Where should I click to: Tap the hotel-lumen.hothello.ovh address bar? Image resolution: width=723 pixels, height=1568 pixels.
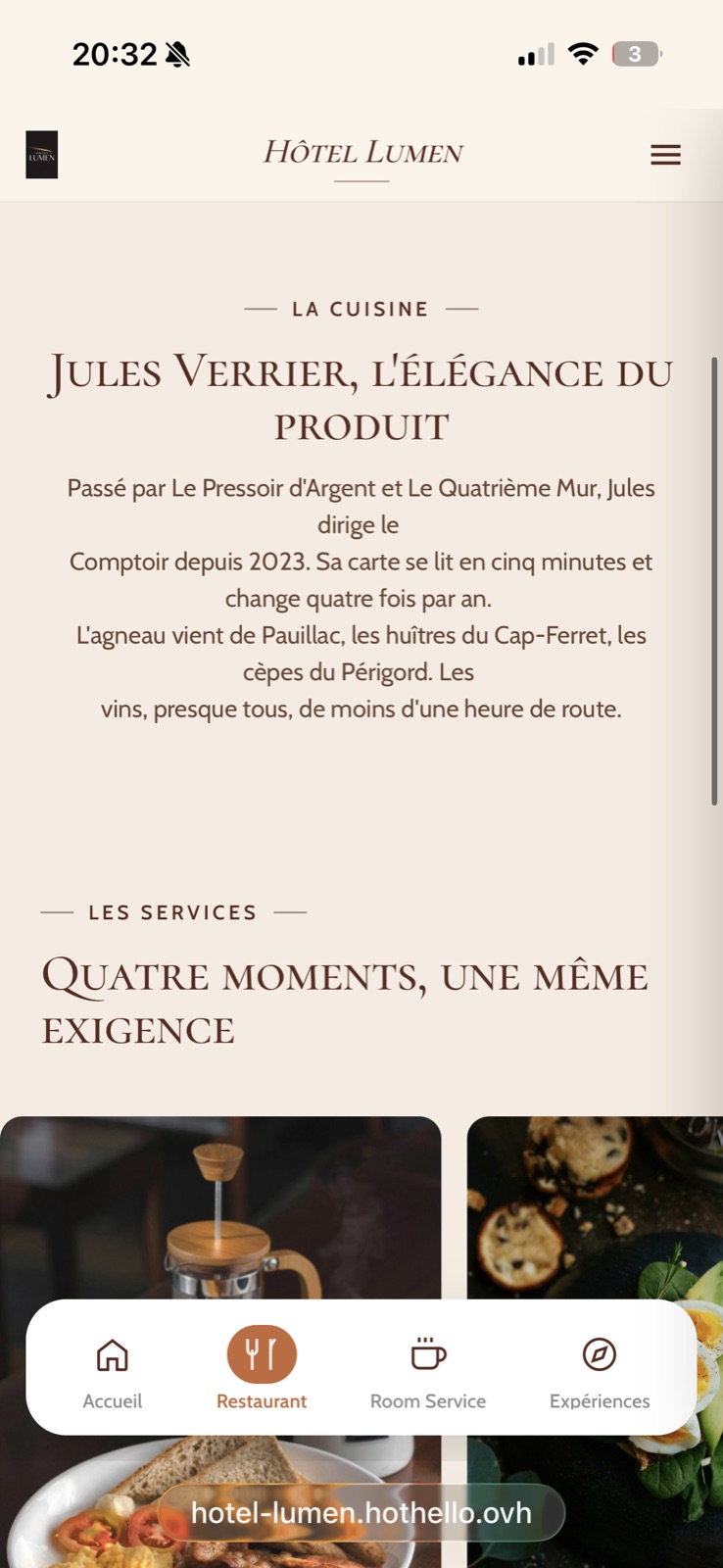(361, 1512)
